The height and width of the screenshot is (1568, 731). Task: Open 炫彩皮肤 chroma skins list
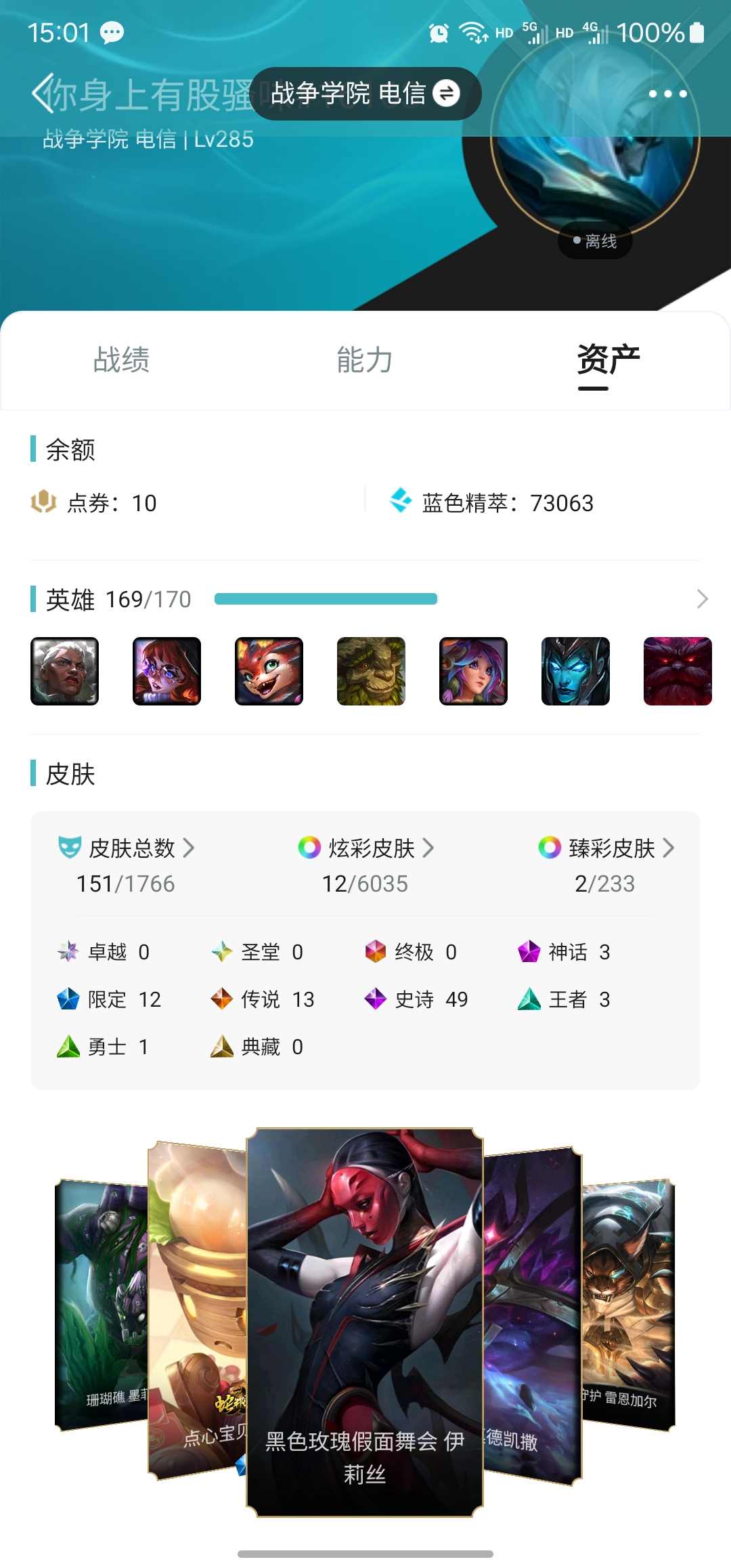(x=365, y=848)
